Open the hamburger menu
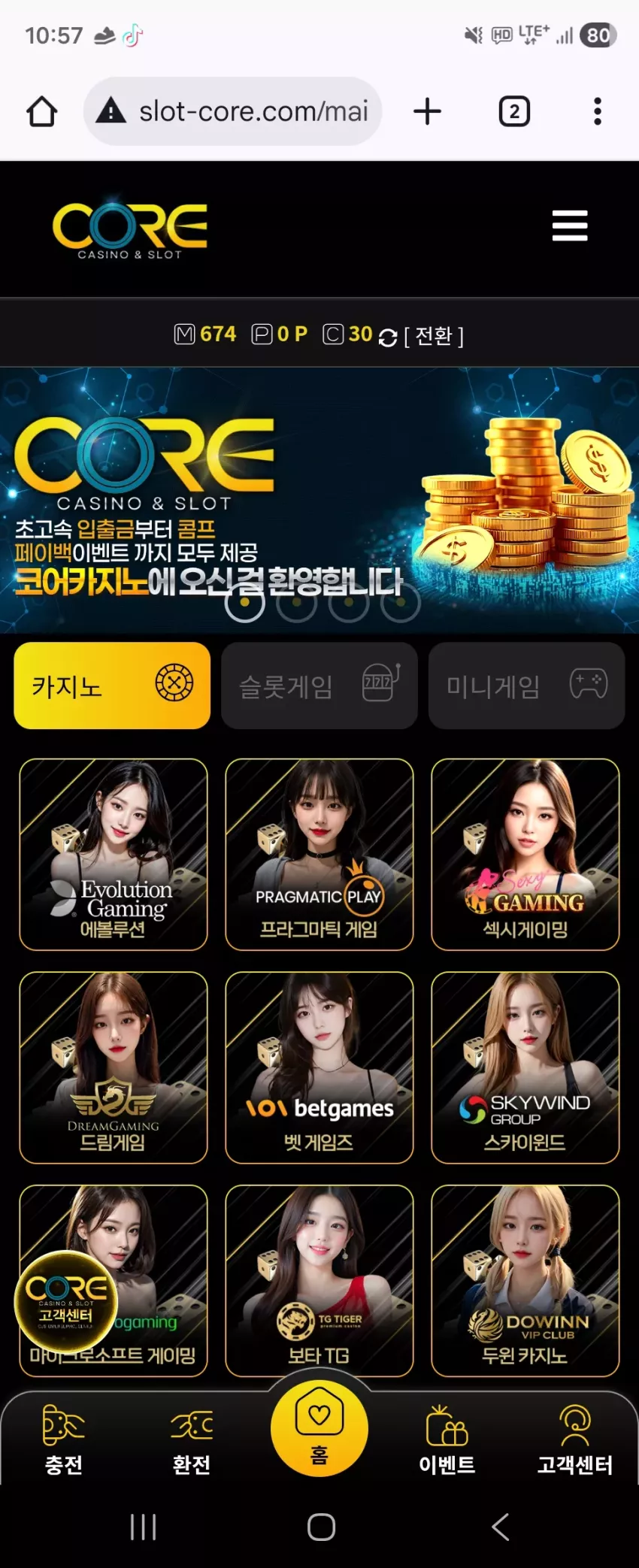This screenshot has width=639, height=1568. click(570, 226)
